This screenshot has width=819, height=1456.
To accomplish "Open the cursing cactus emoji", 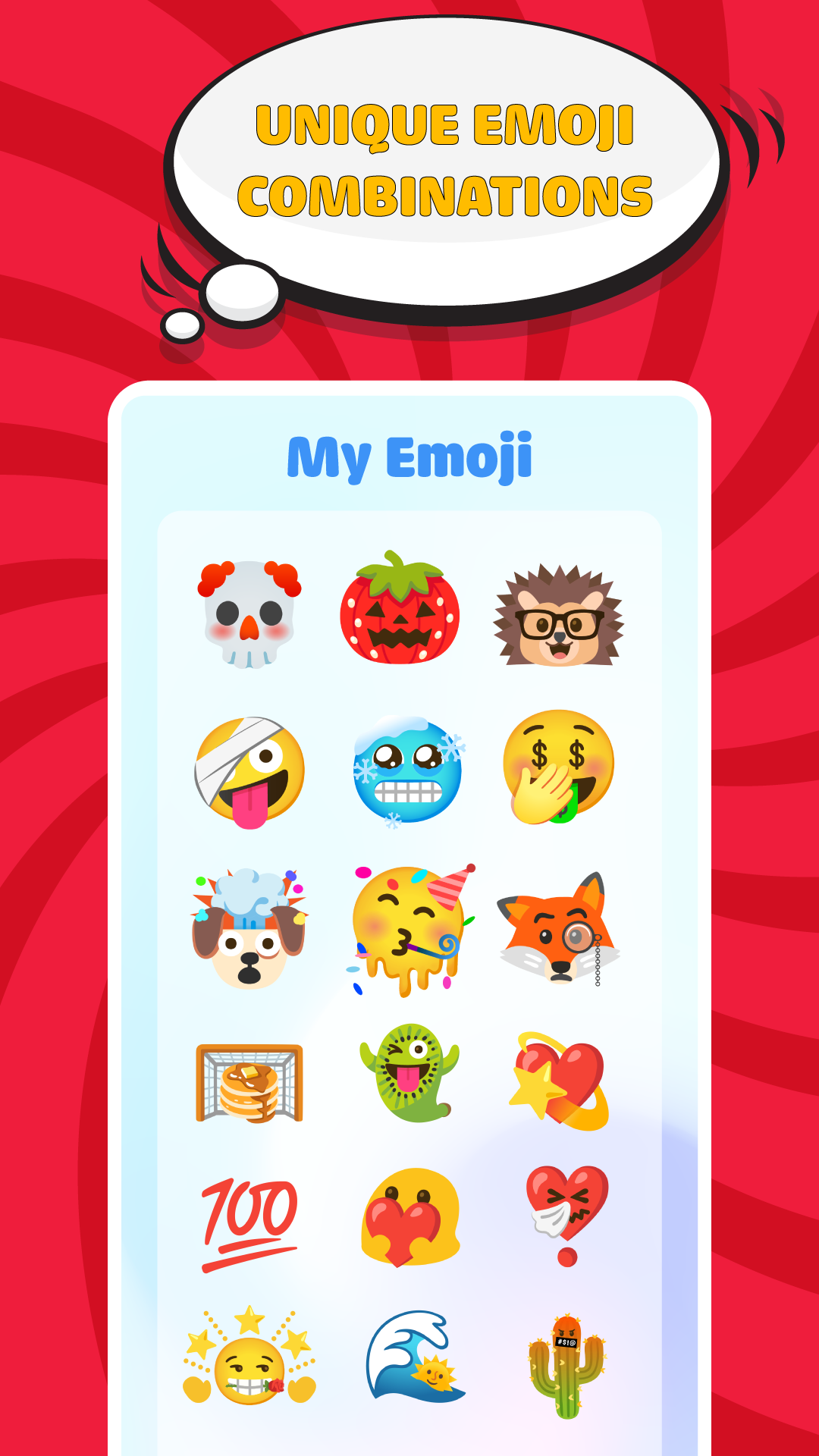I will click(569, 1357).
